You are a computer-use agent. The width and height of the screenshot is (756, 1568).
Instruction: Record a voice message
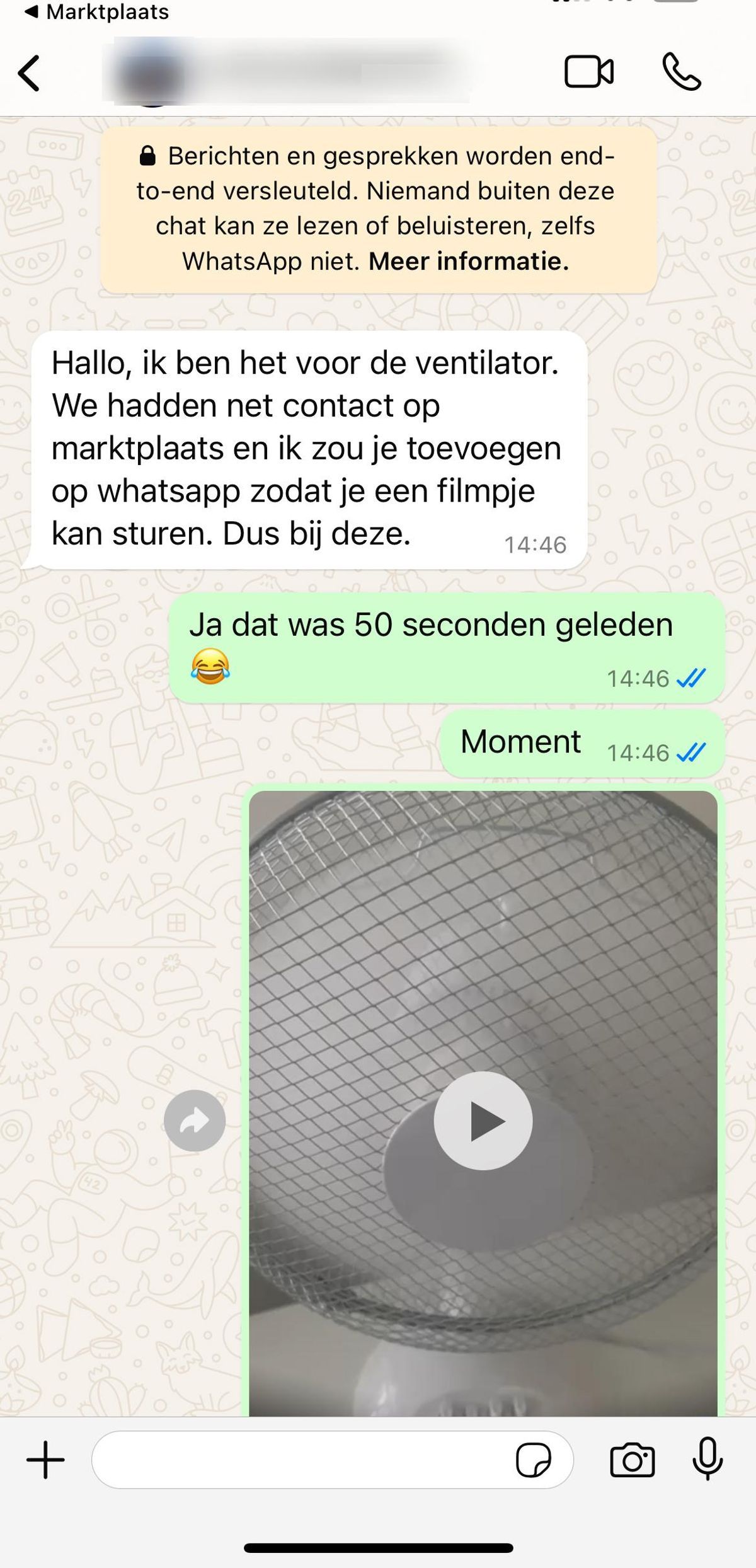pyautogui.click(x=707, y=1460)
